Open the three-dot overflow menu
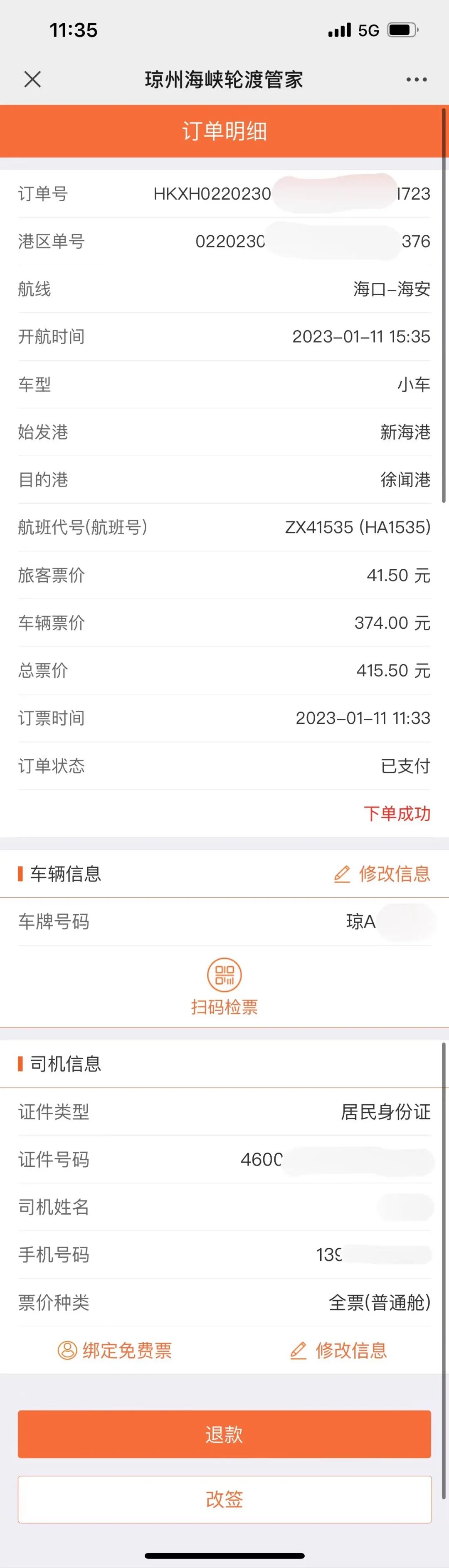449x1568 pixels. tap(416, 80)
